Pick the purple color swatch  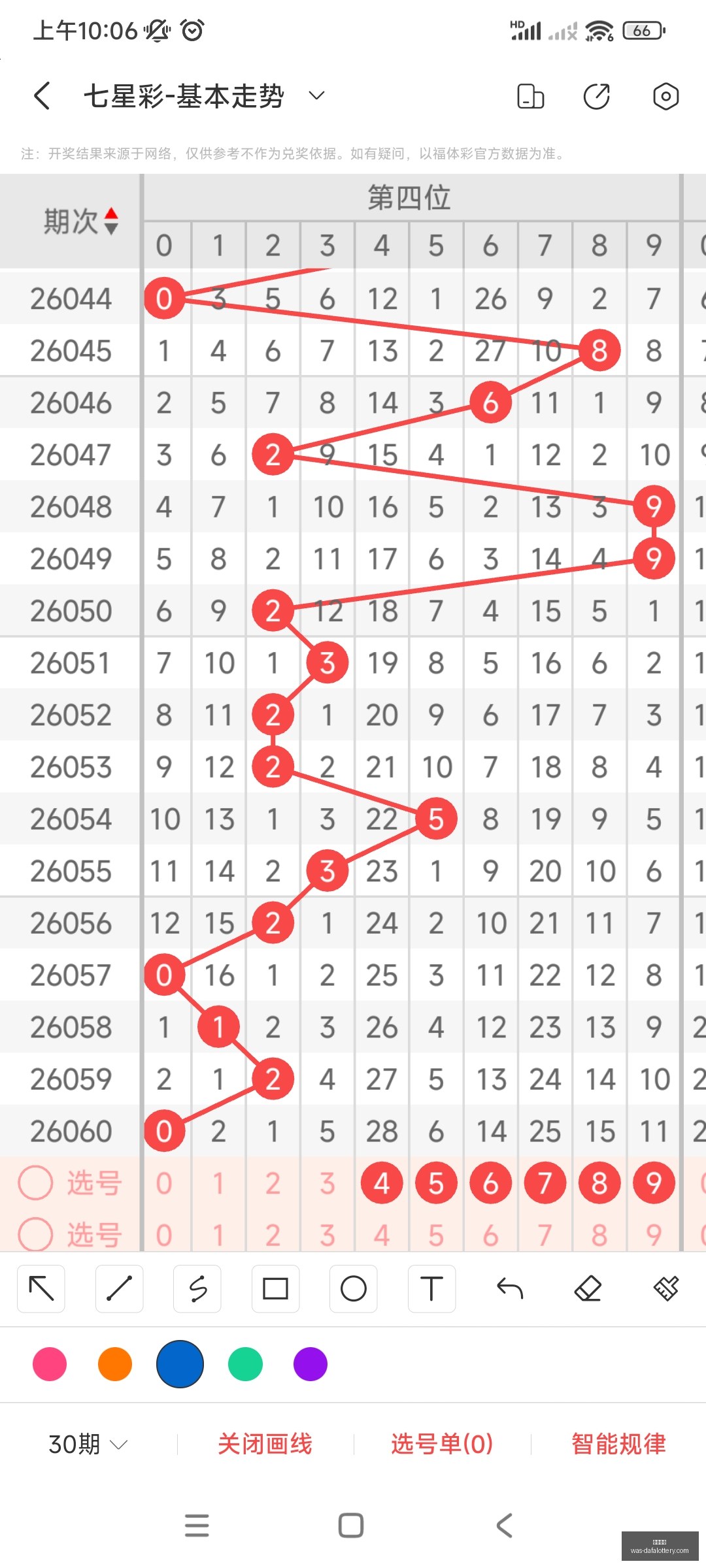click(311, 1364)
